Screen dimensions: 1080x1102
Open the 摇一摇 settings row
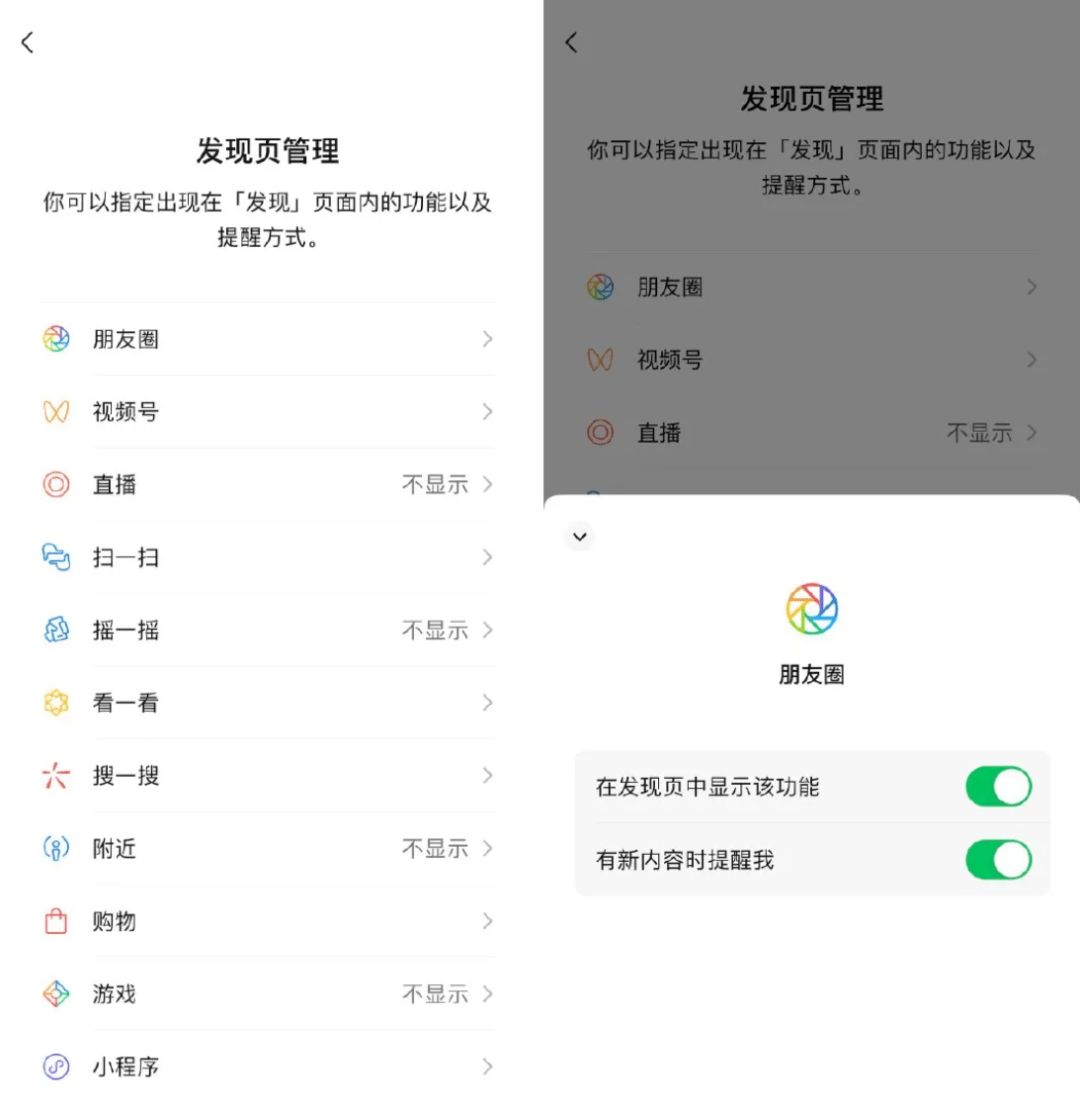point(268,631)
